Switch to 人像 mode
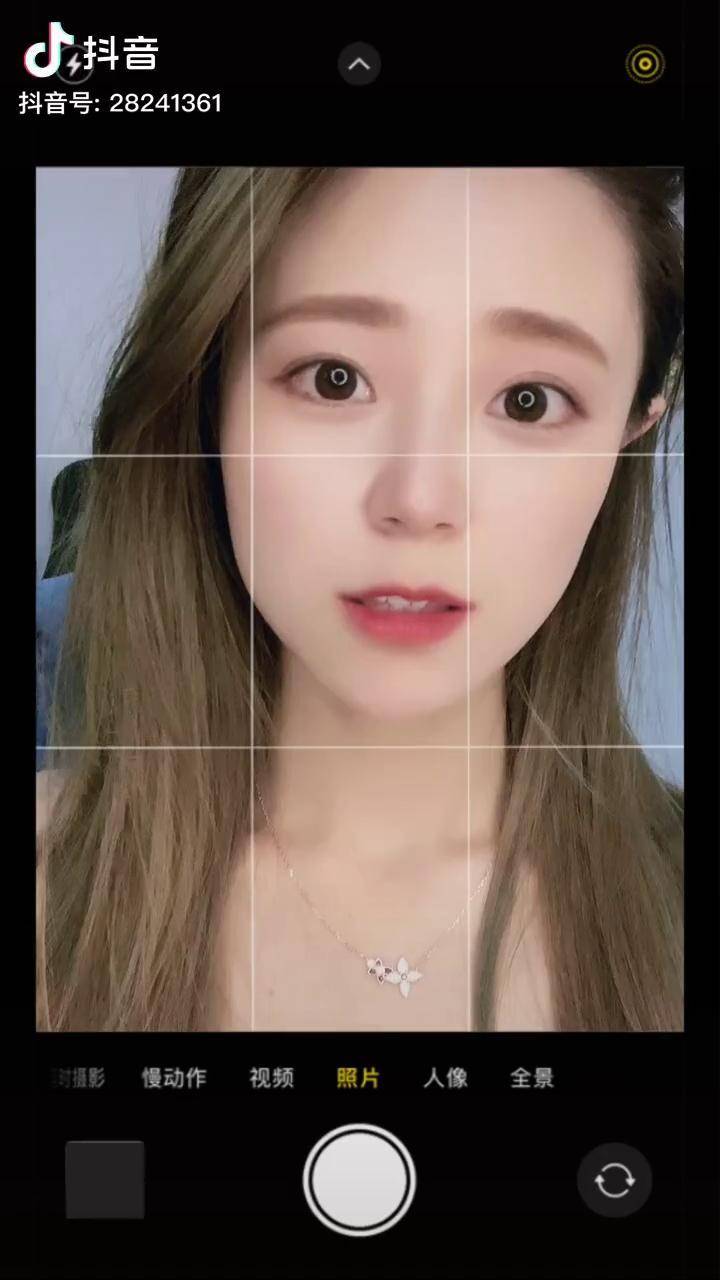Viewport: 720px width, 1280px height. pos(445,1078)
